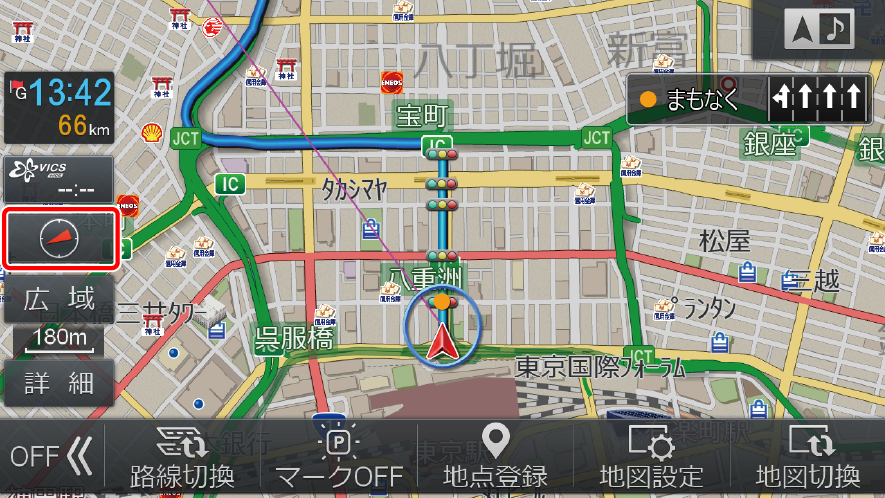Zoom in with the 詳細 button

coord(59,381)
